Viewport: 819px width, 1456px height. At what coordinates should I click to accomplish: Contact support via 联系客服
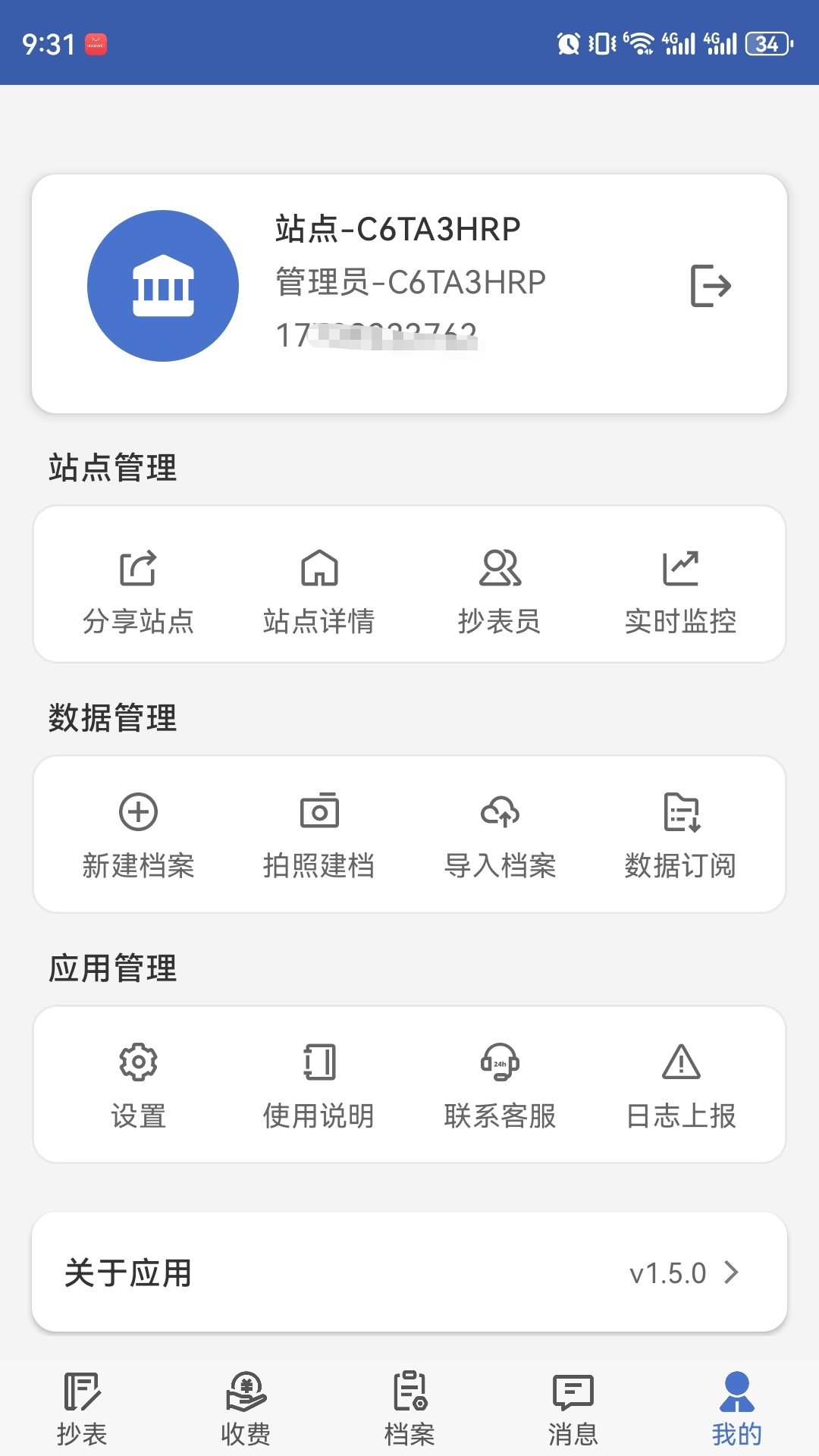pos(500,1063)
